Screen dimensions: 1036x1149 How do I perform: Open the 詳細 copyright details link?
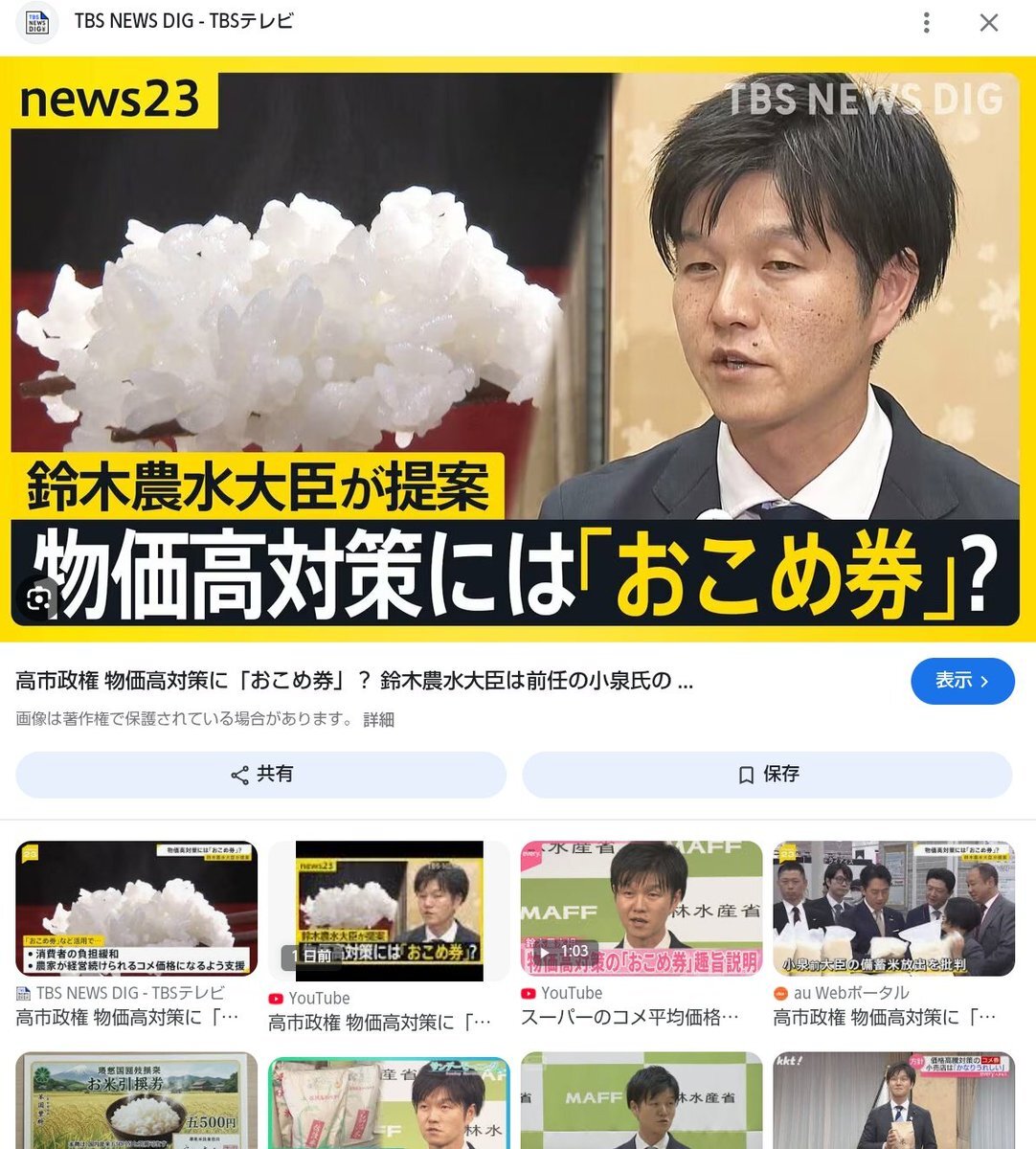point(378,719)
